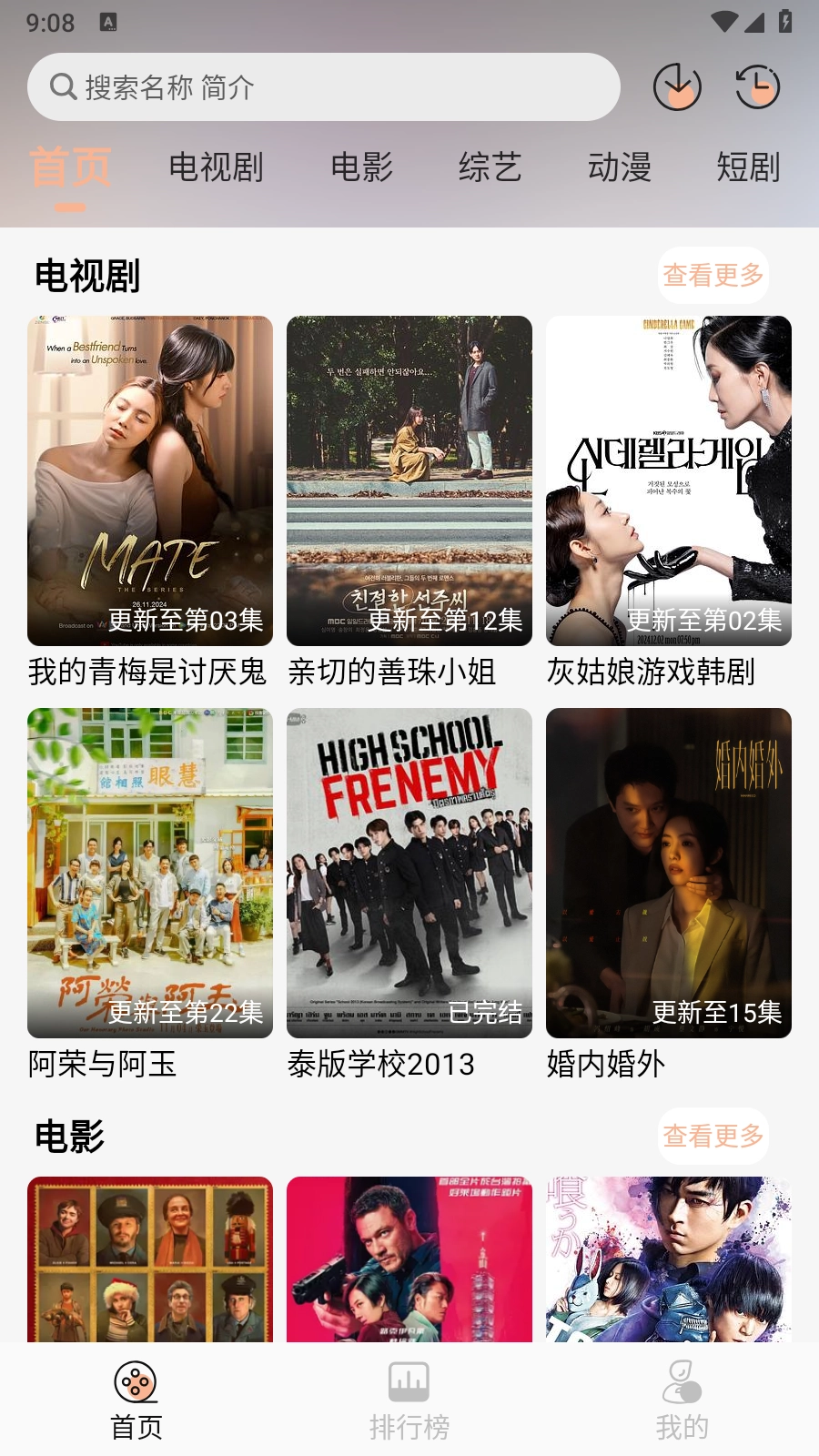
Task: Open the show 我的青梅是讨厌鬼
Action: [x=150, y=480]
